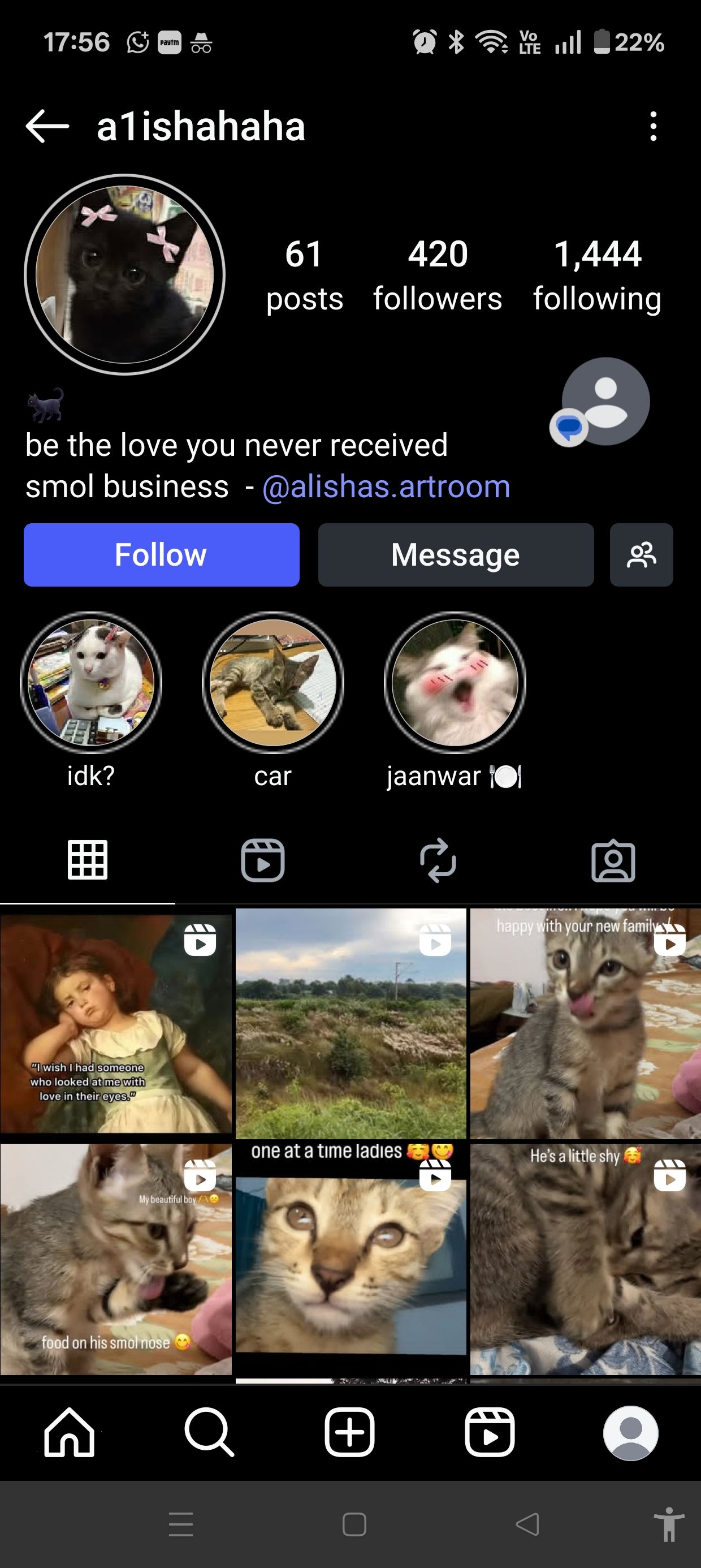Open the painting reel about love
This screenshot has height=1568, width=701.
(116, 1023)
